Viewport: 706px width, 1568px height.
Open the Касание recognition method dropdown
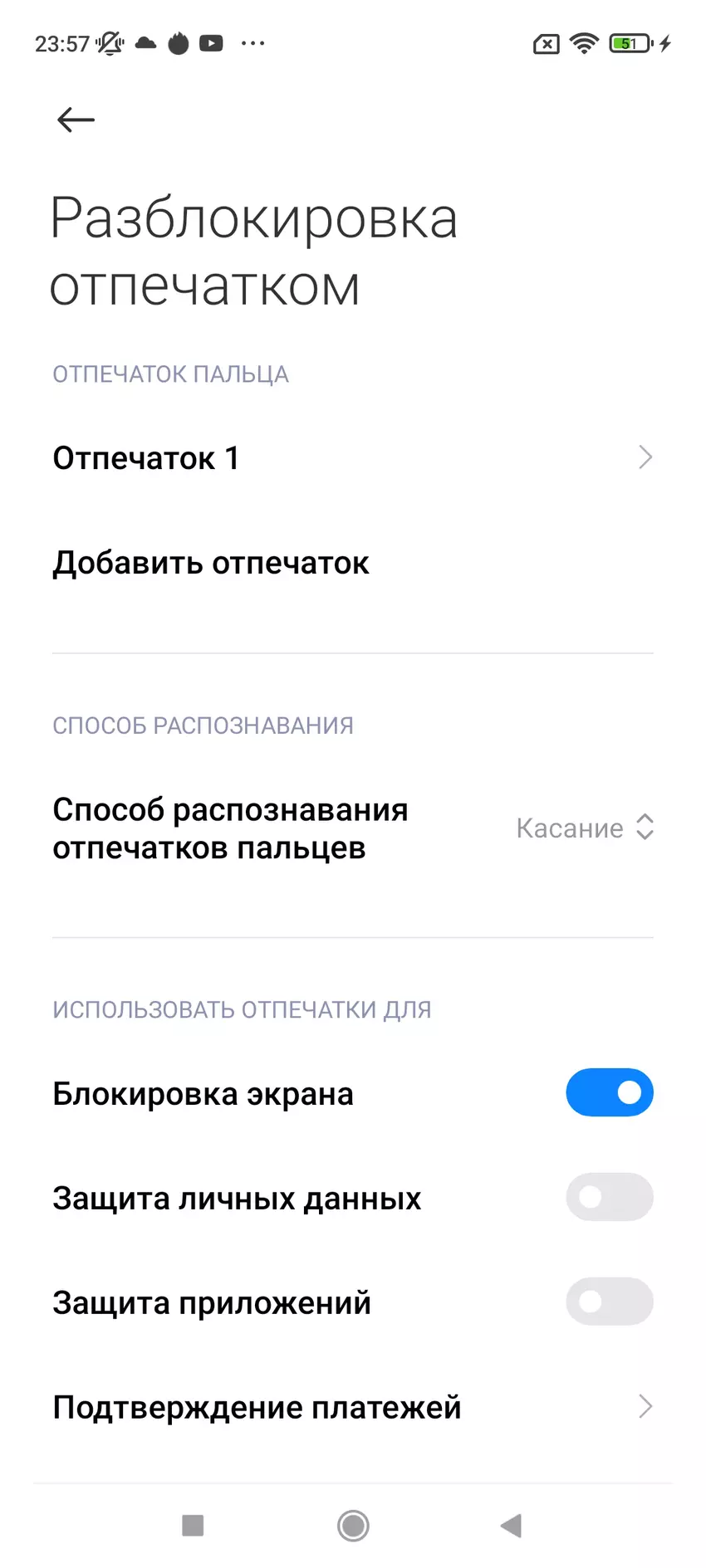click(x=585, y=828)
